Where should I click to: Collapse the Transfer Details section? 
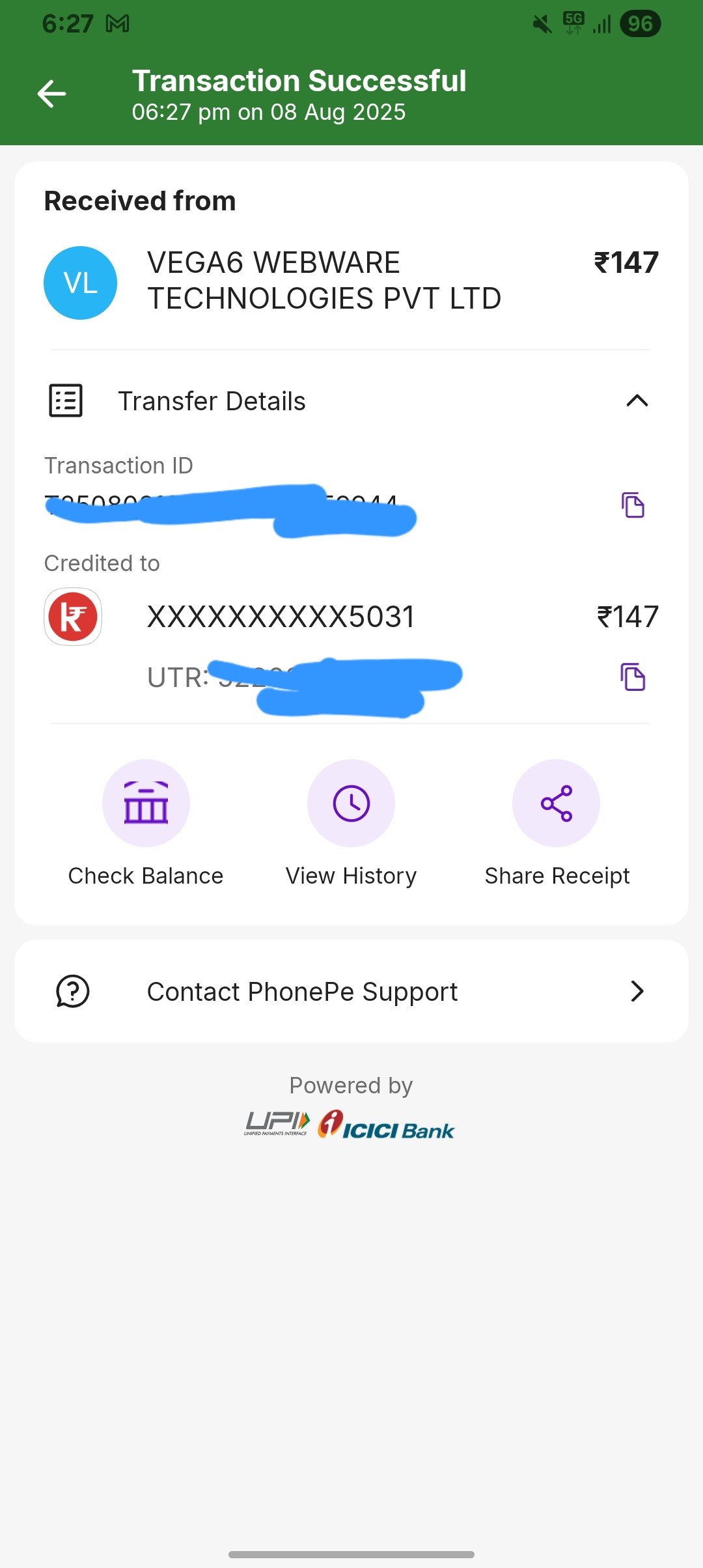[x=637, y=400]
